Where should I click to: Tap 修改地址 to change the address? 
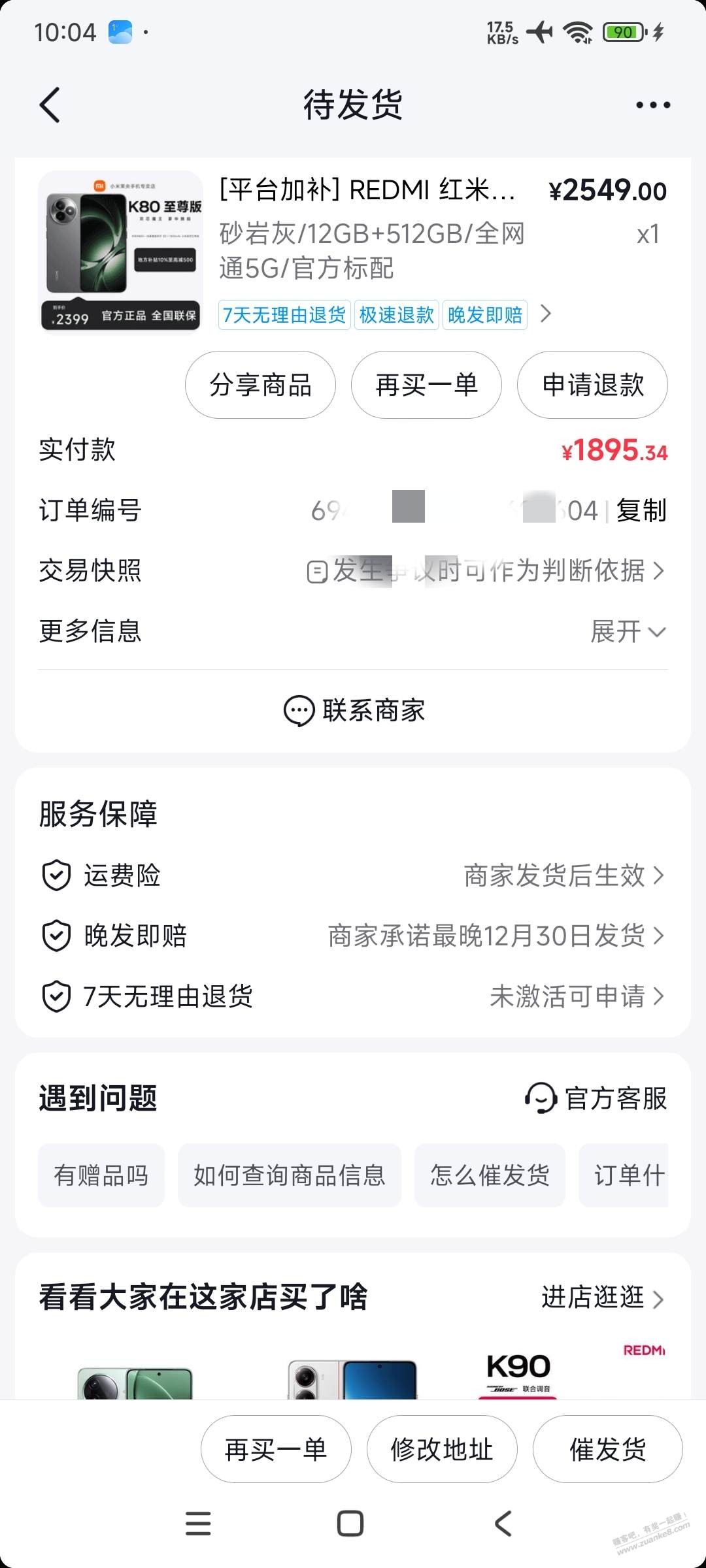(x=442, y=1449)
